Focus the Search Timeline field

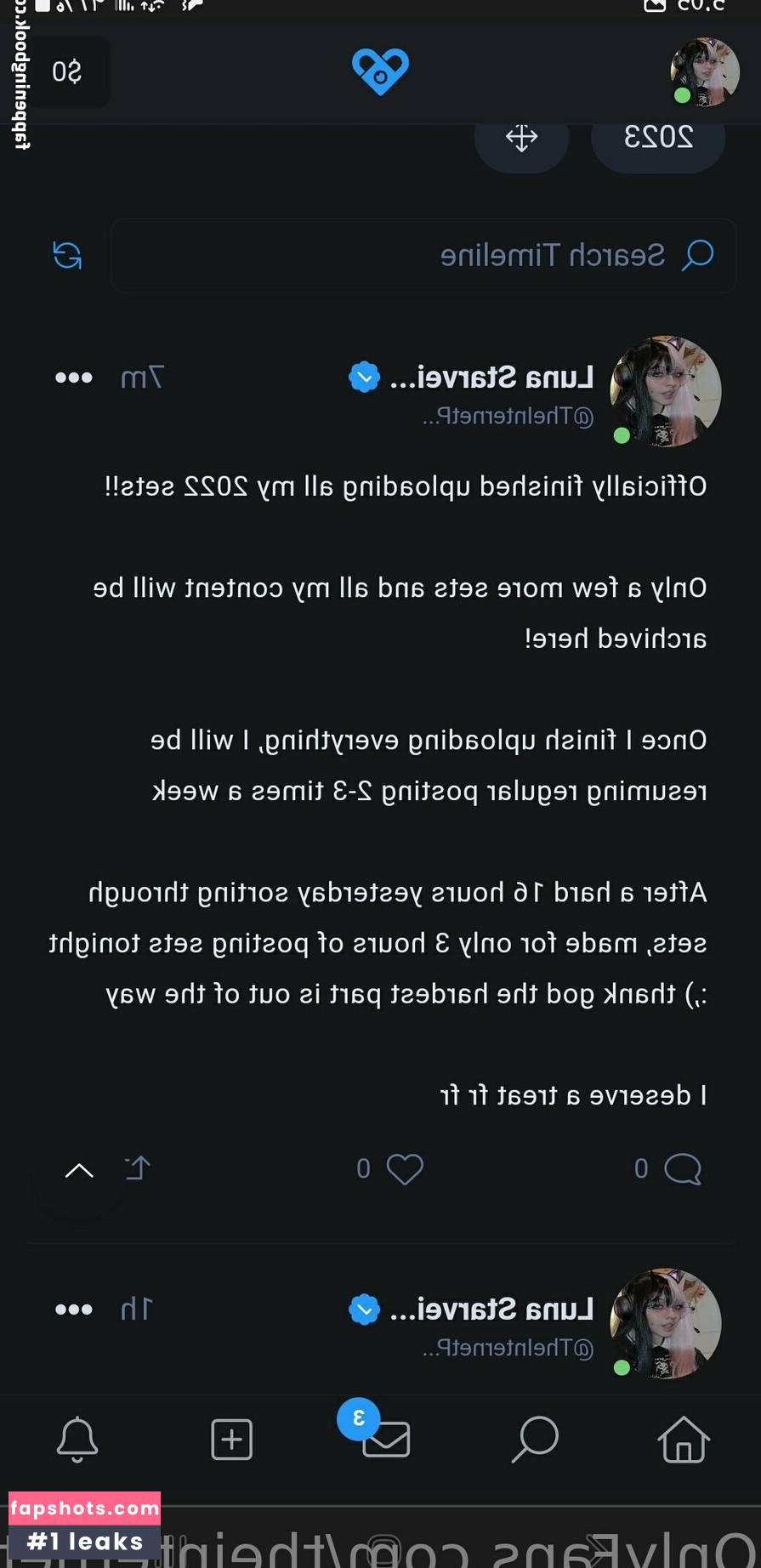[423, 255]
